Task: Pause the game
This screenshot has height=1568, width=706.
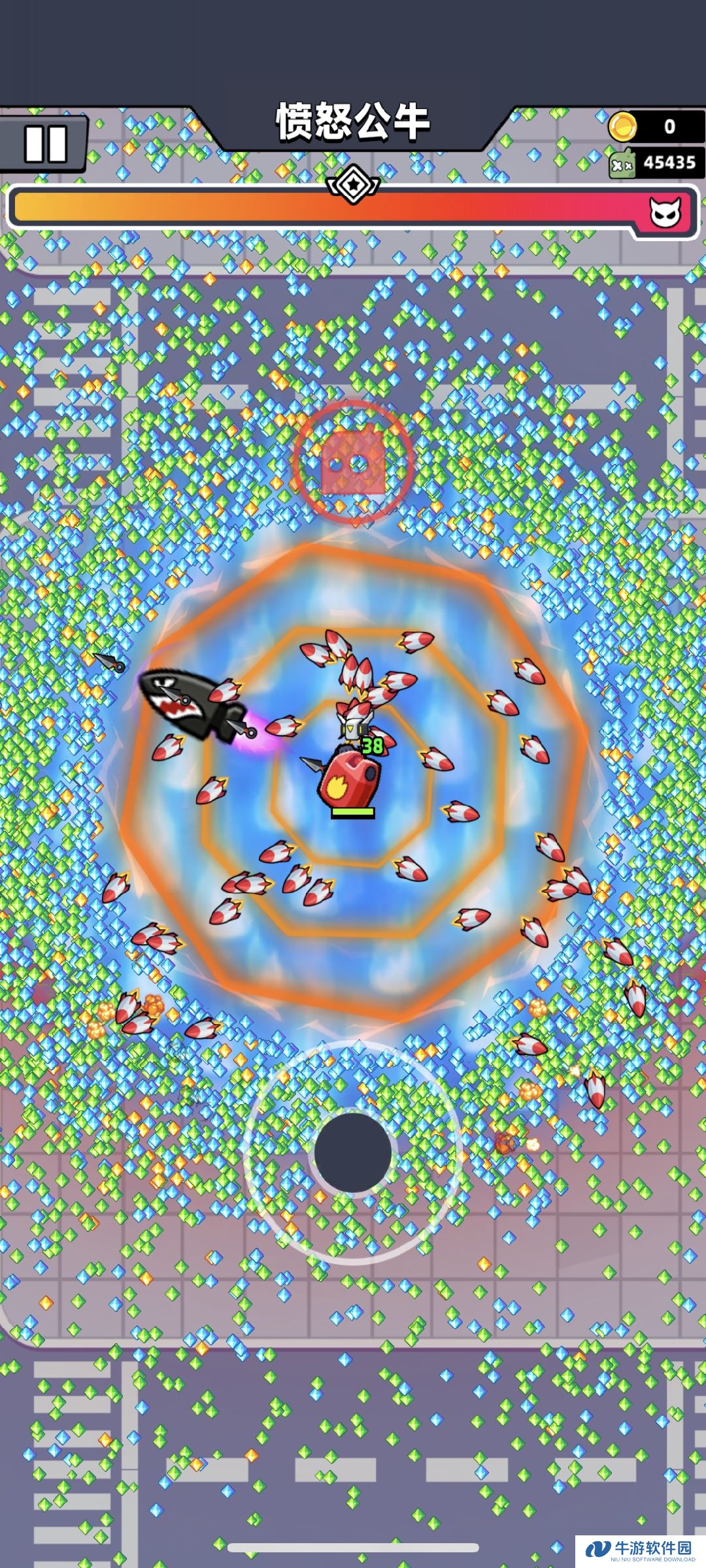Action: click(44, 144)
